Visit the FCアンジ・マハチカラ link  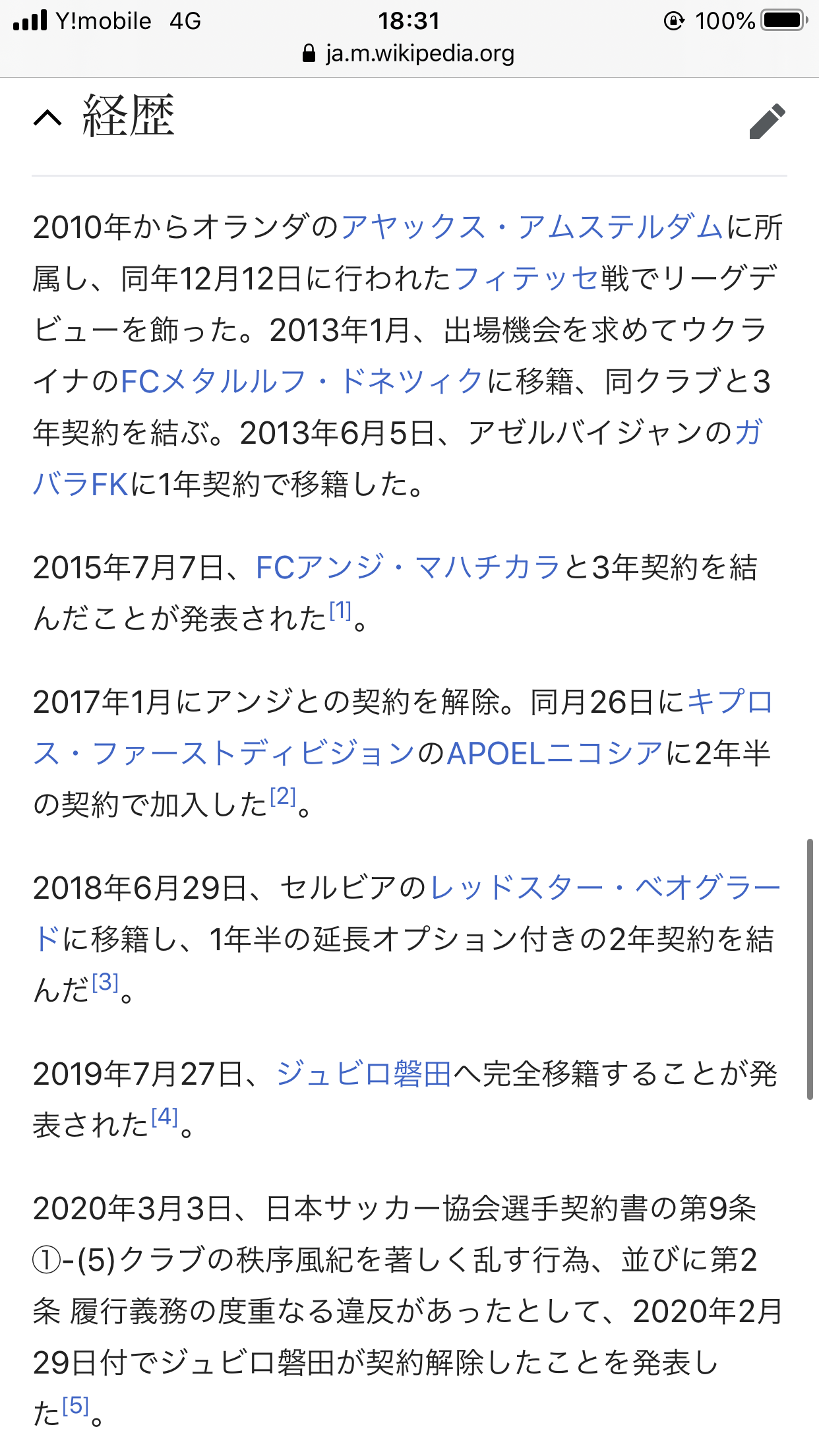pos(408,568)
